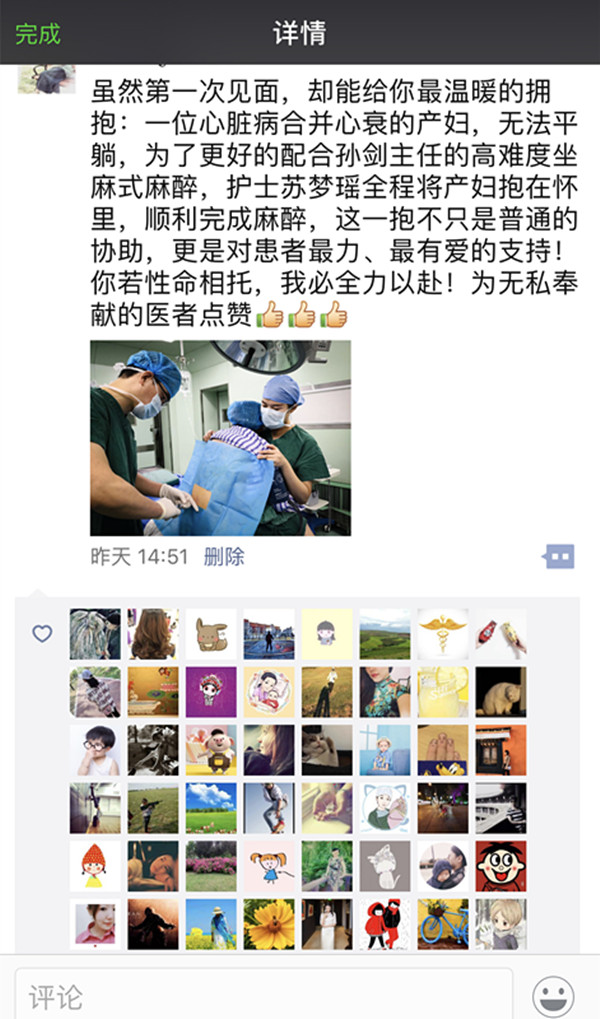Open the profile with the red-hat girl avatar
600x1019 pixels.
(x=95, y=866)
